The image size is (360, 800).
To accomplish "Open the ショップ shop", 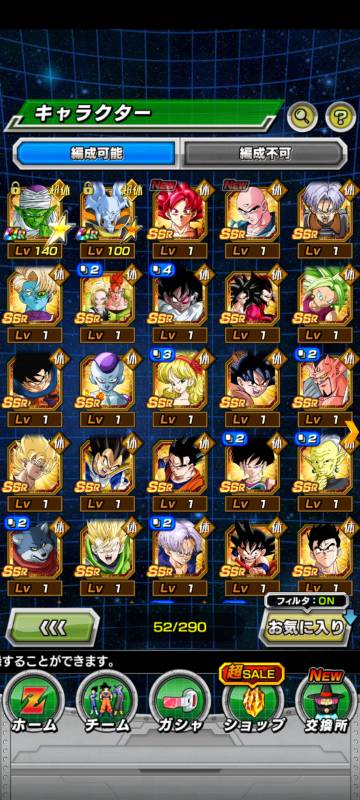I will click(x=253, y=702).
